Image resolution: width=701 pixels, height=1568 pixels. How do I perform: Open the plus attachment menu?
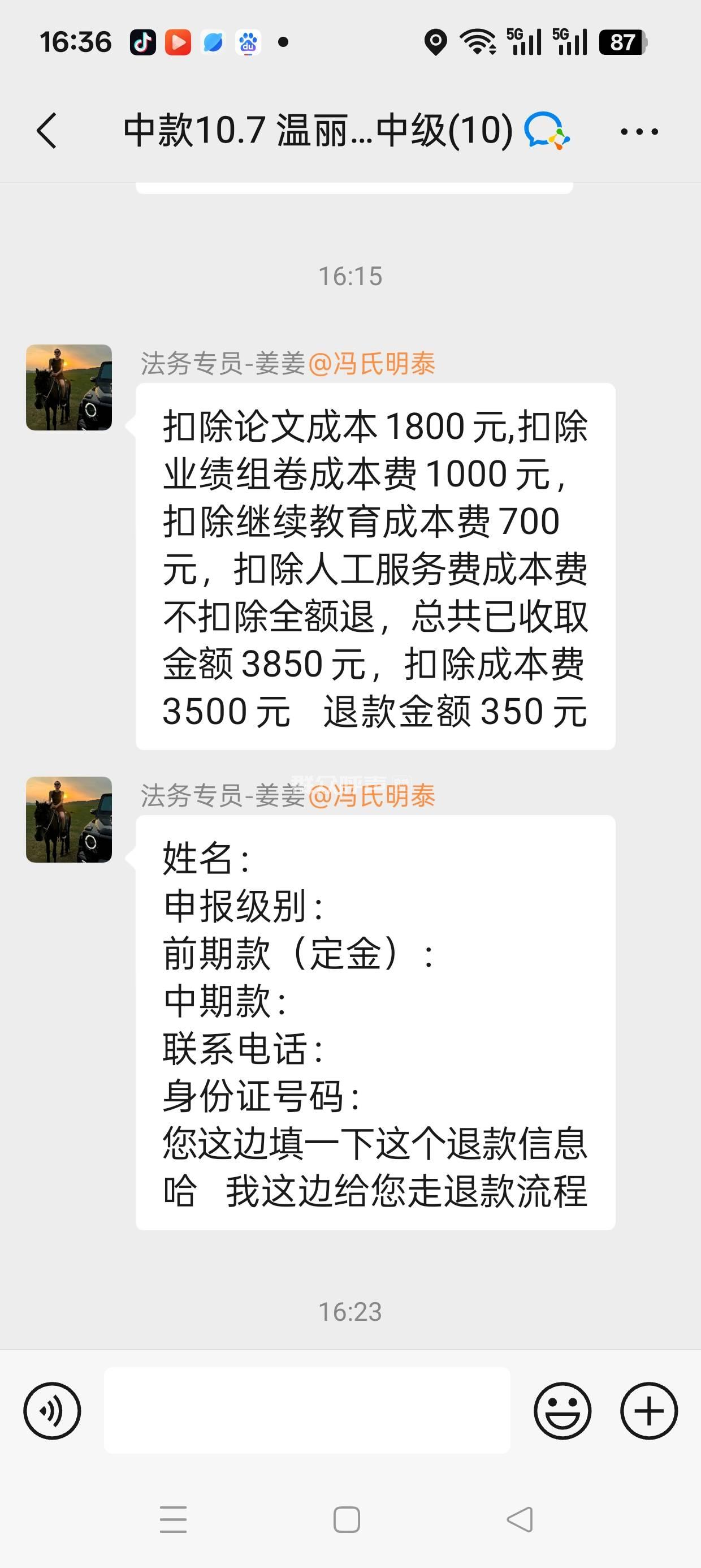click(648, 1410)
